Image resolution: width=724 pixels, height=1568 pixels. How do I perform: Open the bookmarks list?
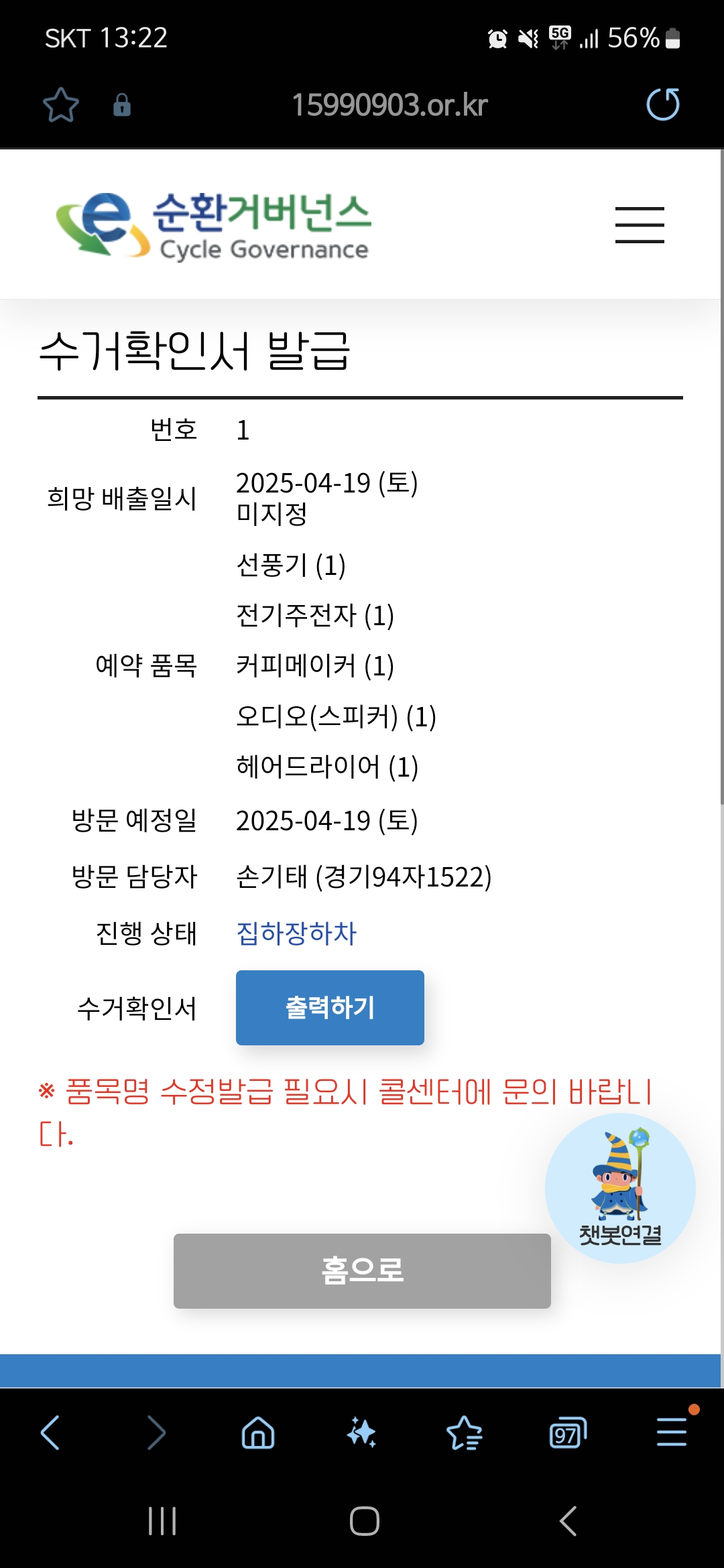coord(464,1433)
